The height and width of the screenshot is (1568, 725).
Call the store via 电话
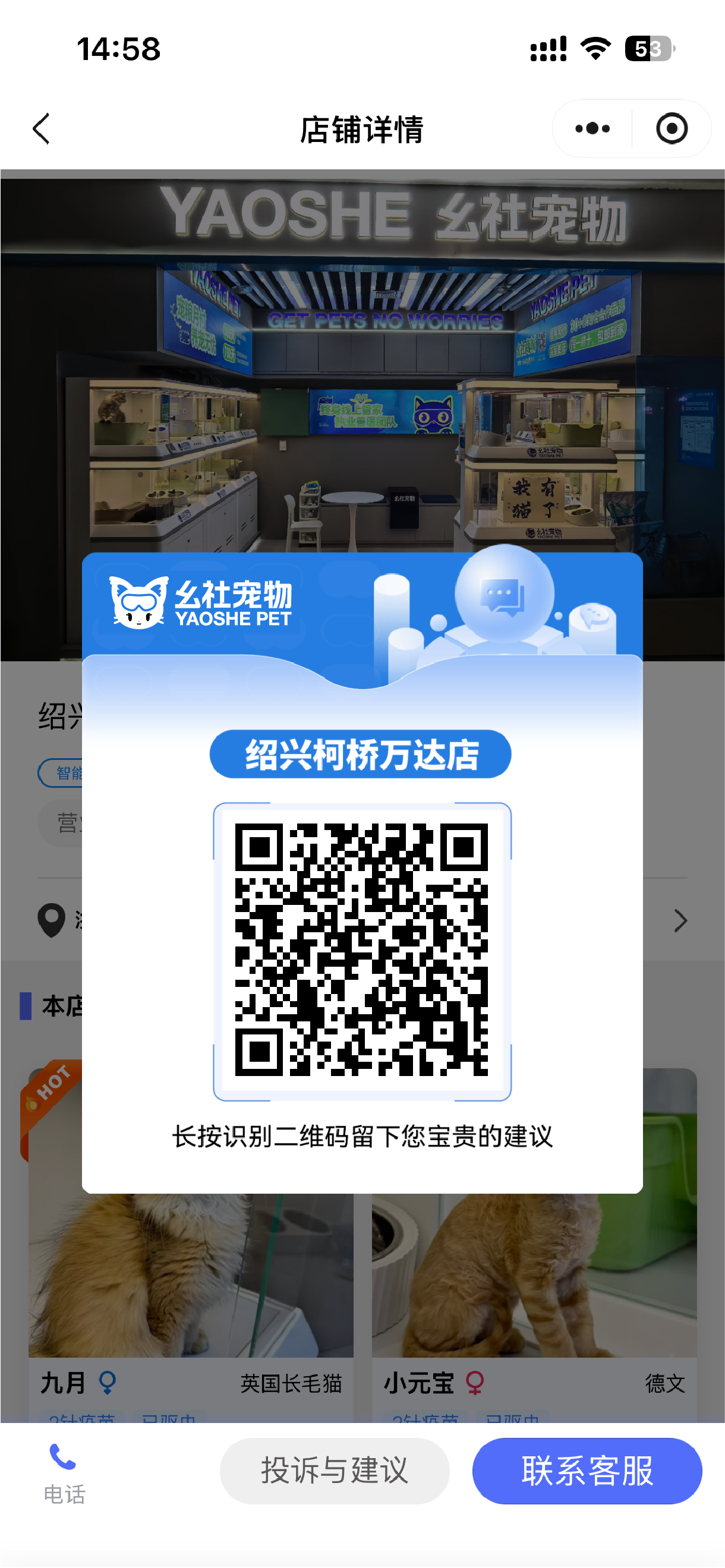pos(64,1472)
